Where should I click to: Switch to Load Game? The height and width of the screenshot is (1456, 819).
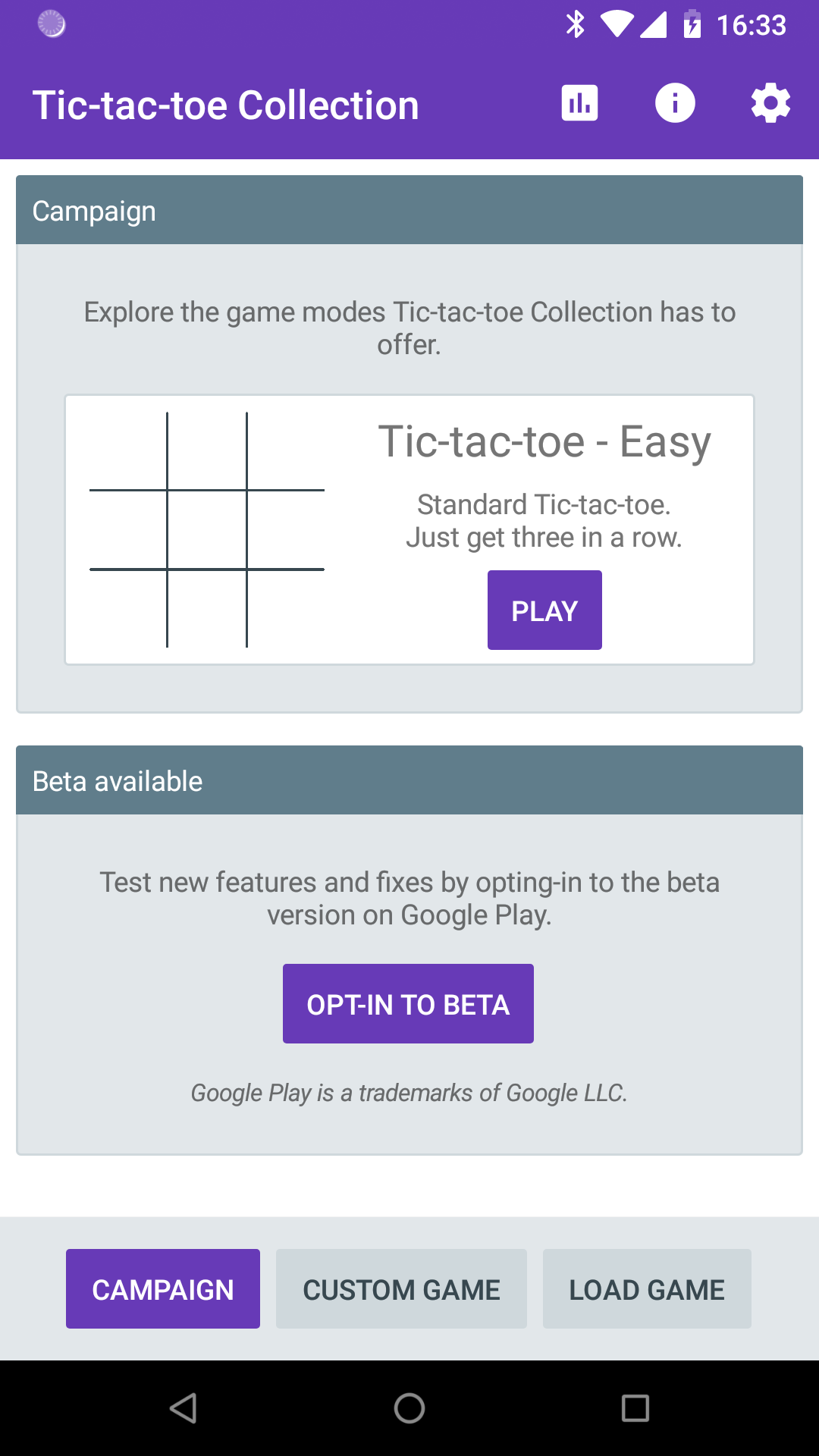647,1289
